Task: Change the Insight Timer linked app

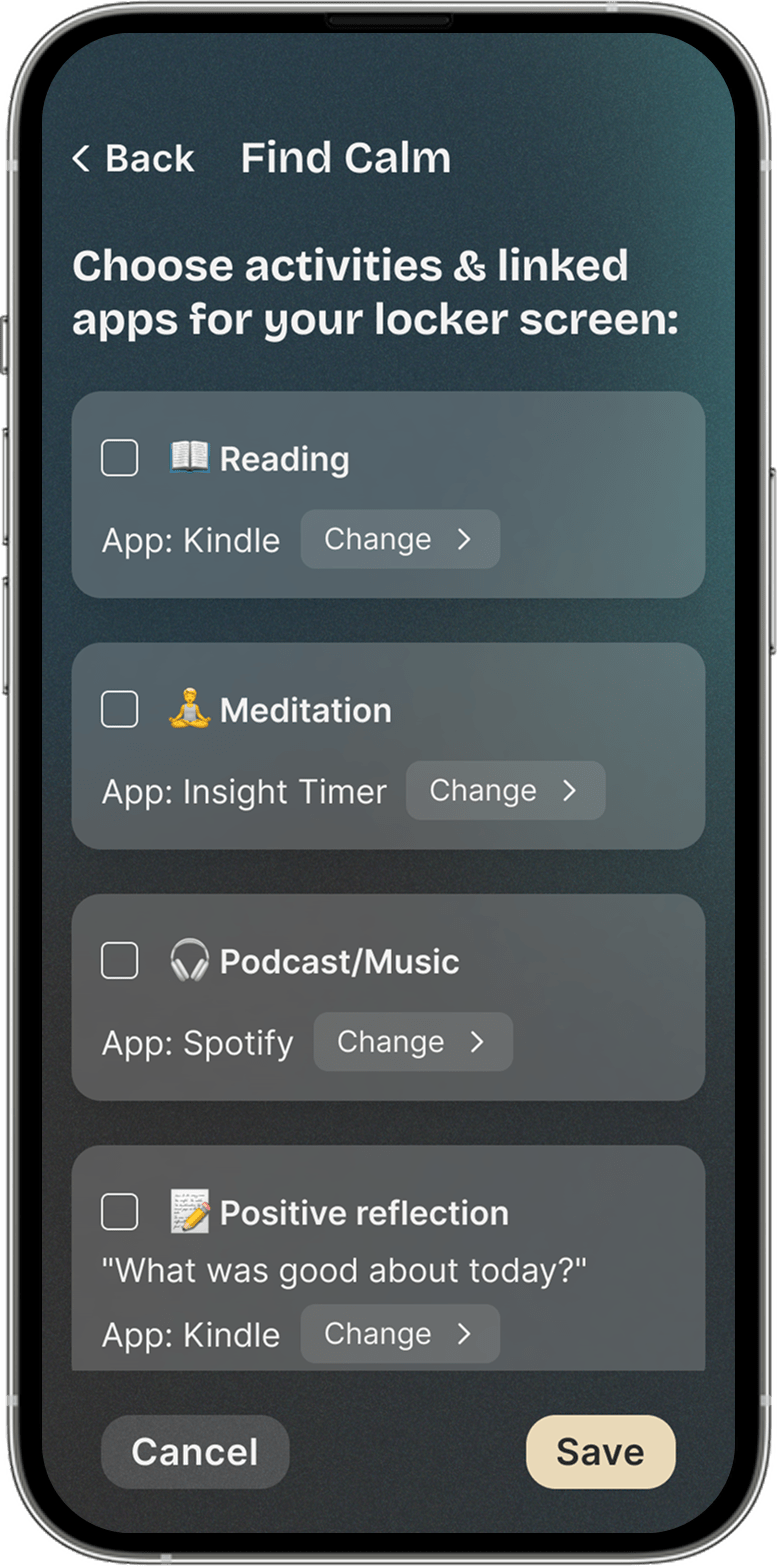Action: 505,791
